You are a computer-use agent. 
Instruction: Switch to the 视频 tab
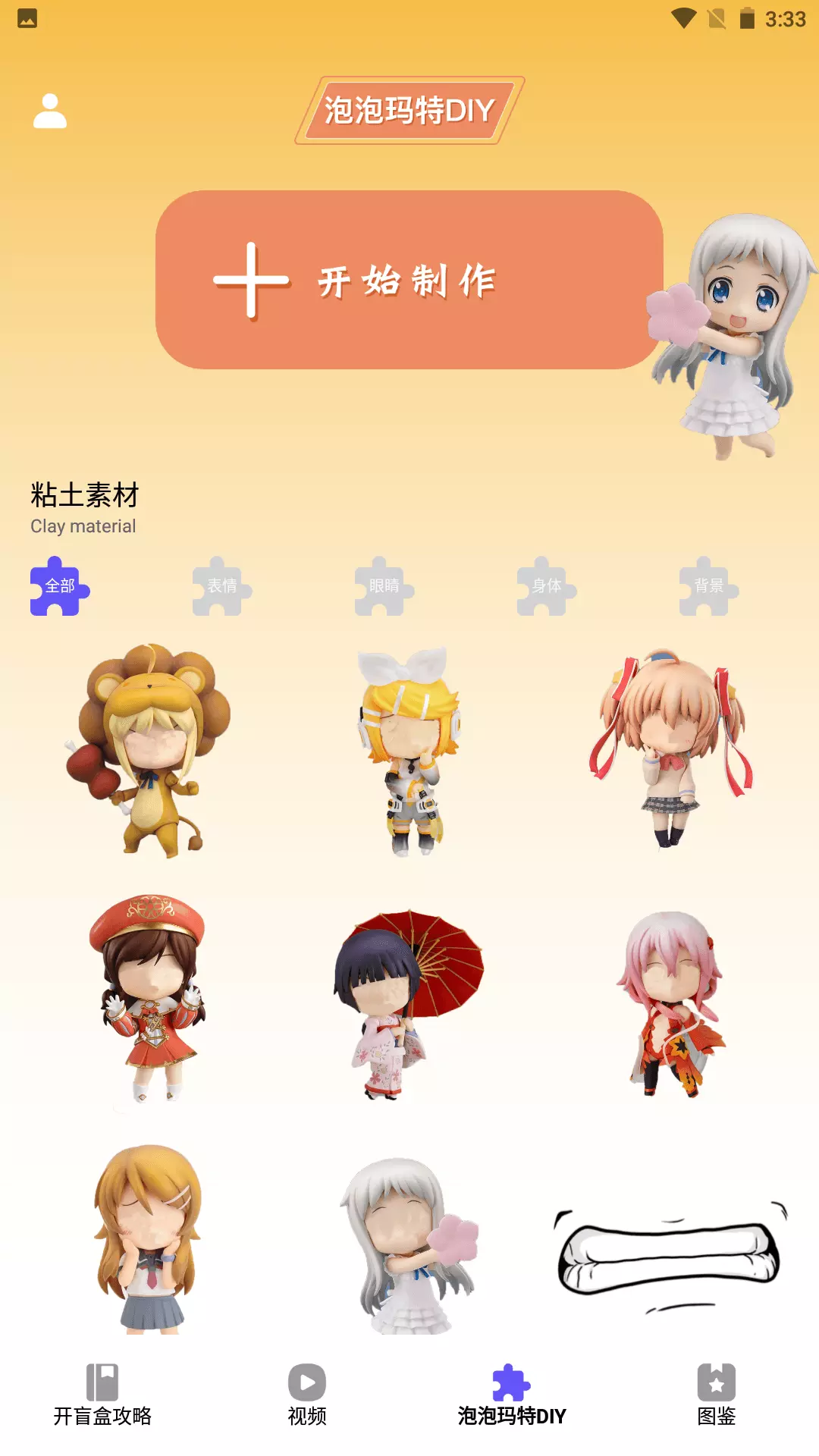[307, 1395]
